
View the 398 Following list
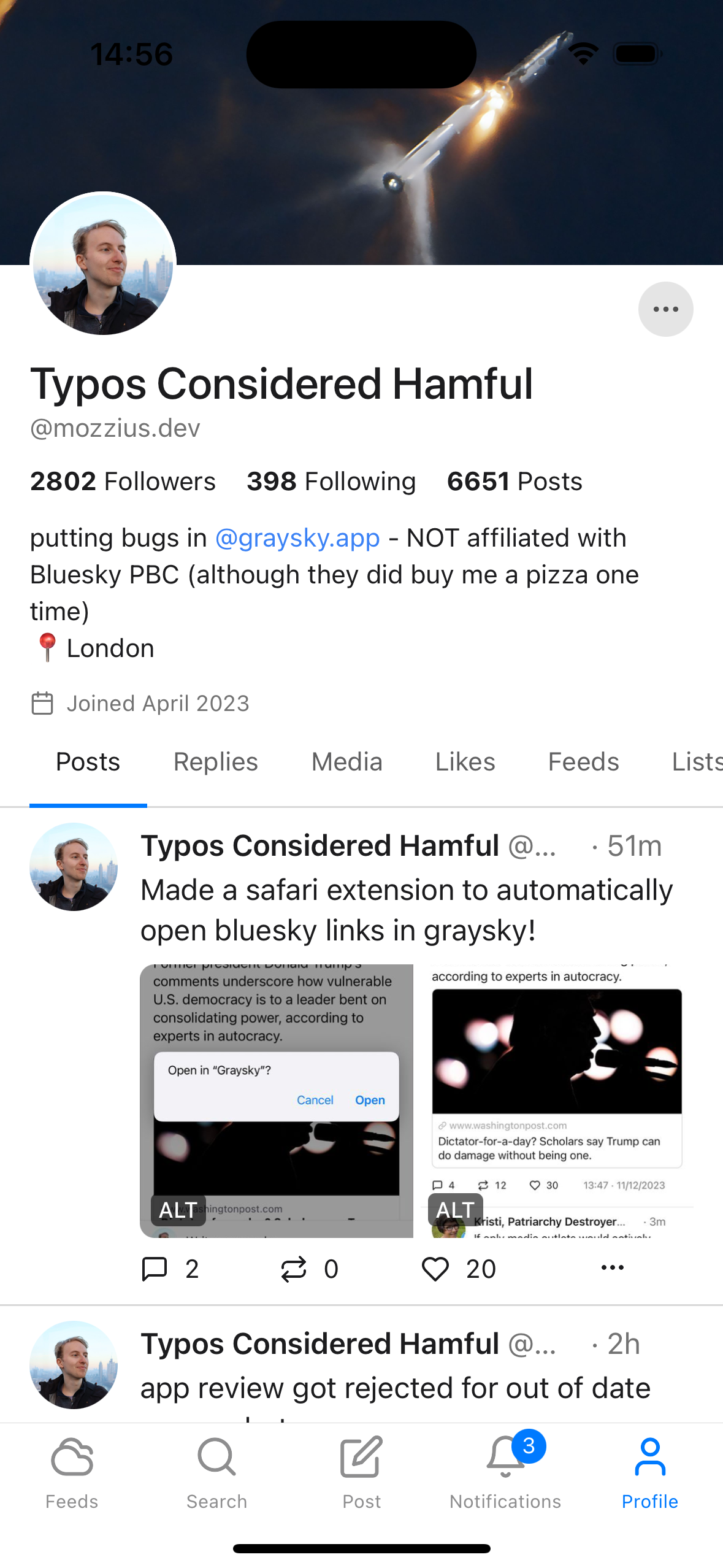[331, 482]
